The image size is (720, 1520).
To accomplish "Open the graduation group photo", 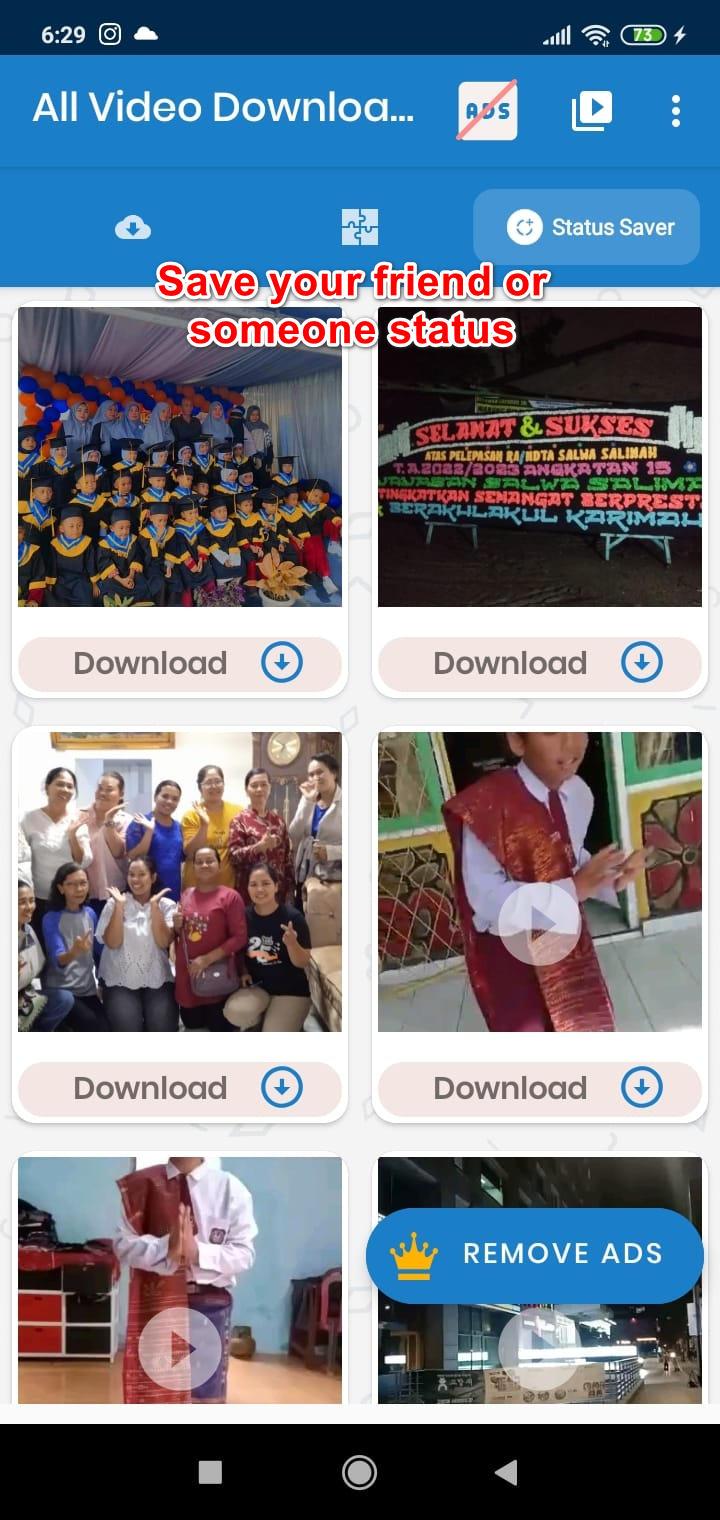I will tap(180, 457).
